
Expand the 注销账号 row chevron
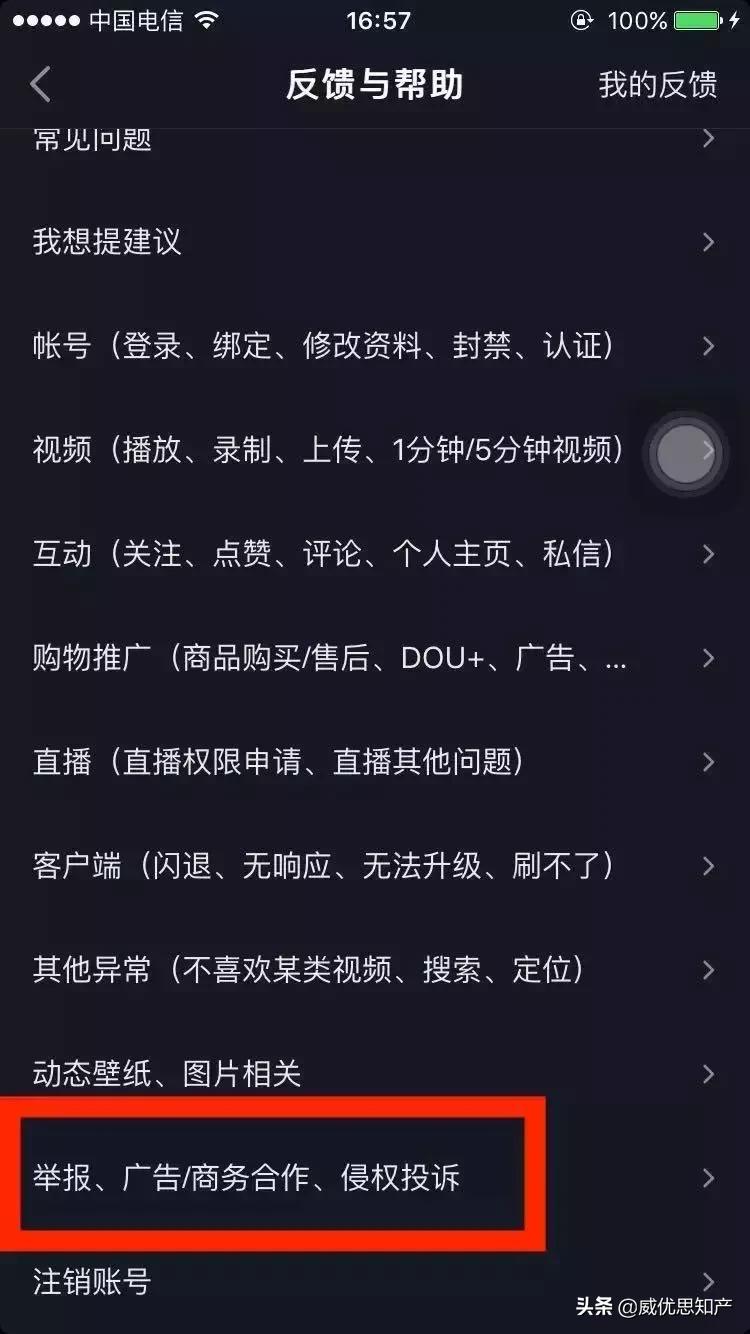coord(708,1282)
